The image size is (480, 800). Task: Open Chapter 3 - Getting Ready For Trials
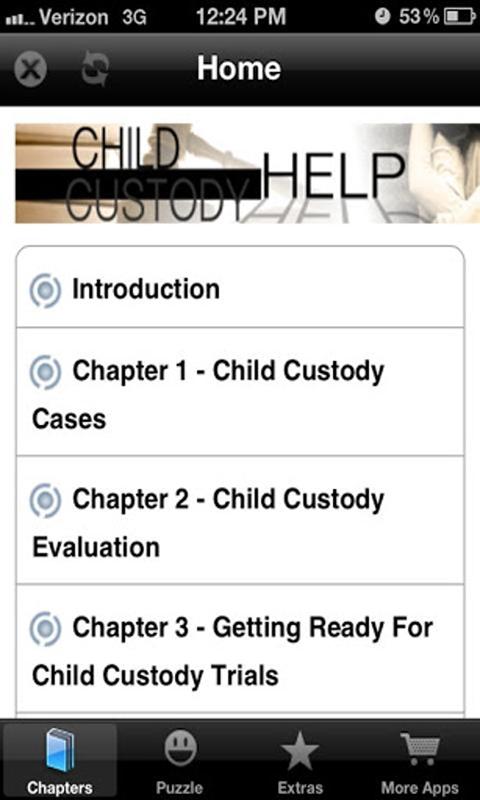[240, 649]
